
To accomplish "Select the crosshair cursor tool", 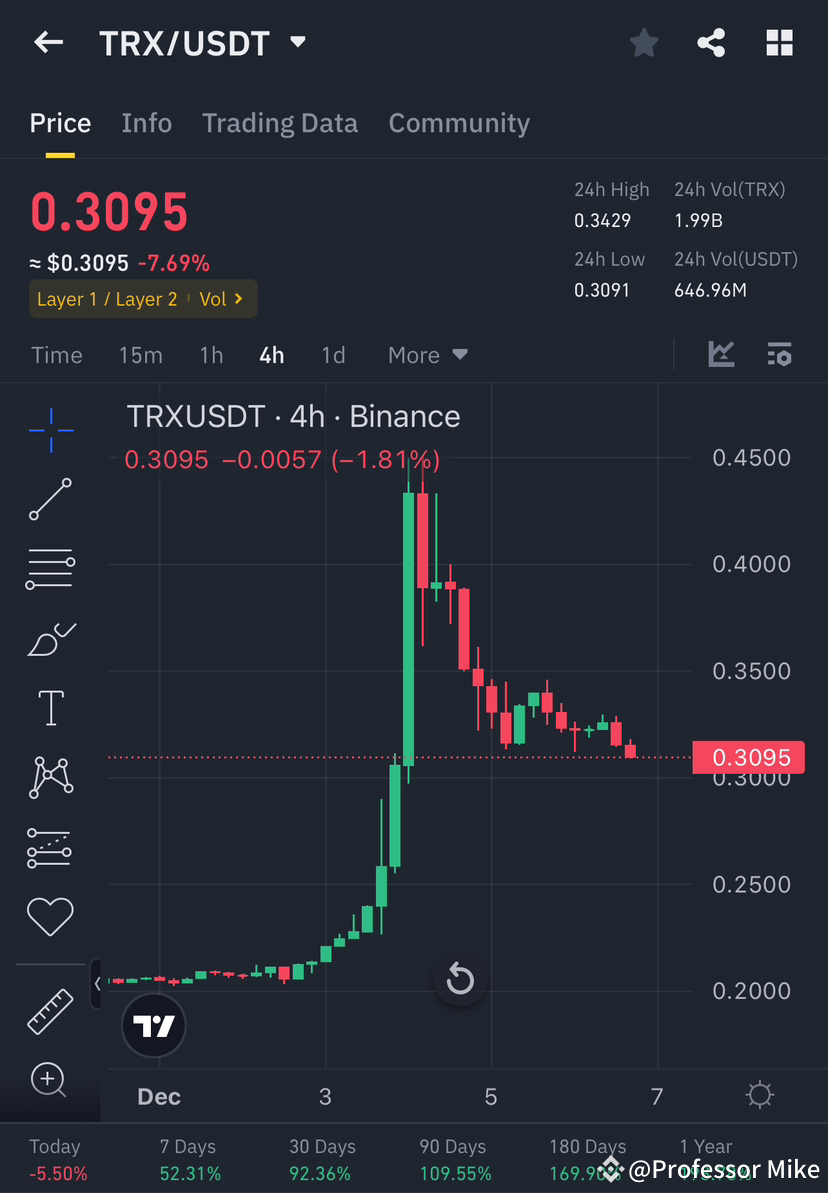I will (x=50, y=430).
